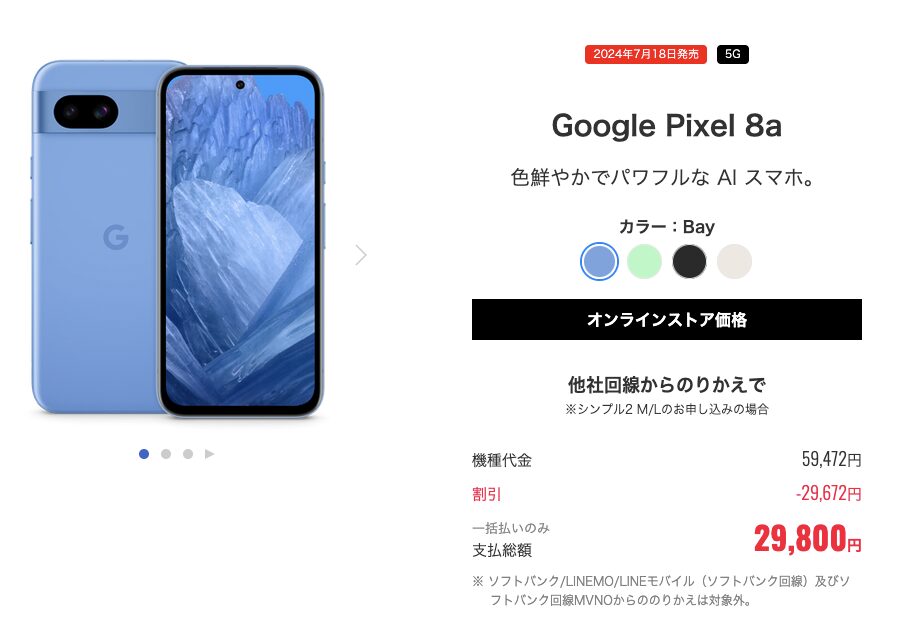Choose the mint green color swatch
The width and height of the screenshot is (901, 627).
point(644,262)
